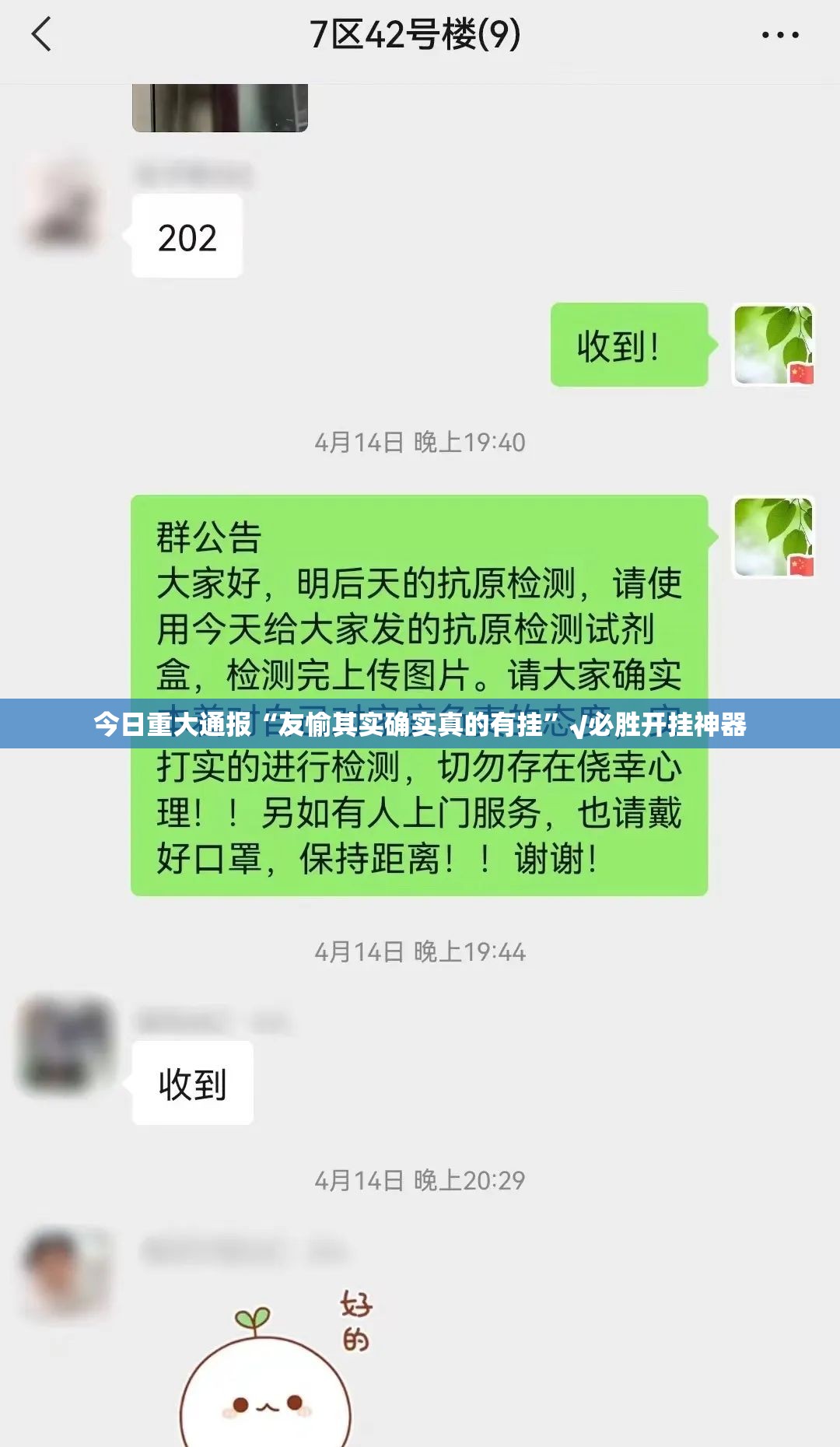Open the partially visible photo message
The height and width of the screenshot is (1447, 840).
[219, 107]
